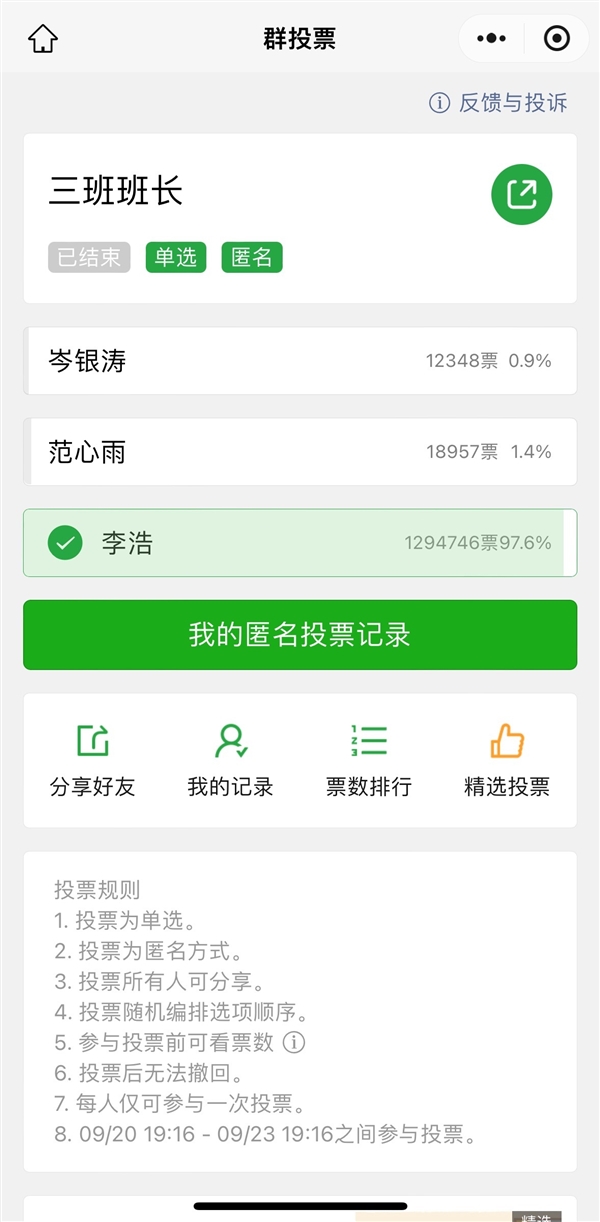Select the 李浩 option row

click(x=300, y=543)
